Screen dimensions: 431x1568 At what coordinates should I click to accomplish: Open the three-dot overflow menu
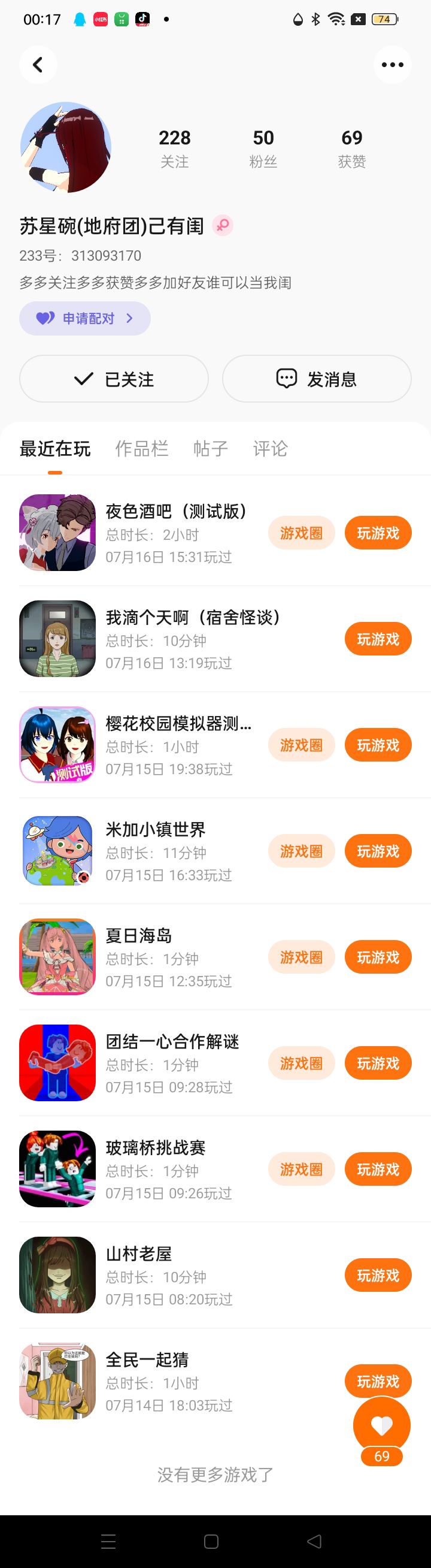(x=392, y=65)
